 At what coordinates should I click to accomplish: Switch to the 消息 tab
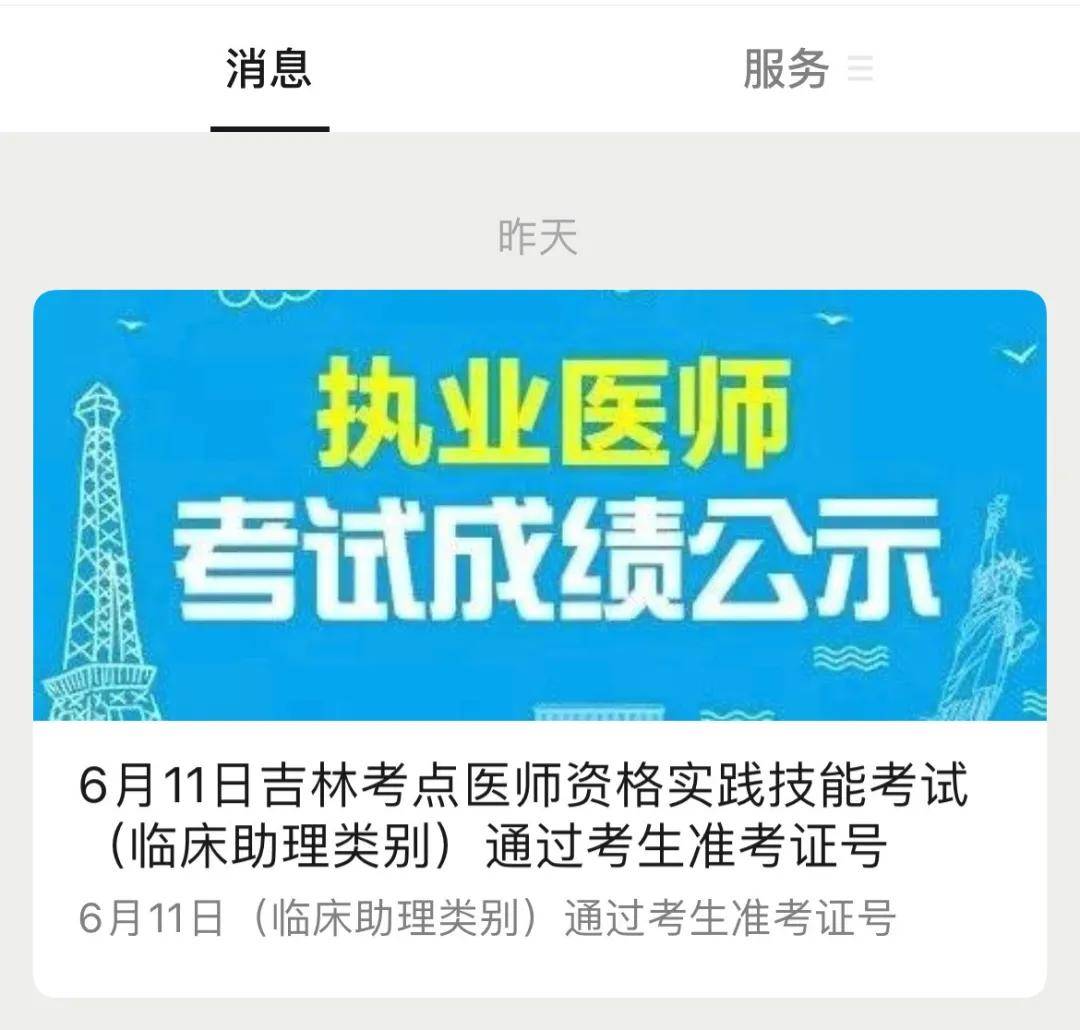(x=269, y=70)
